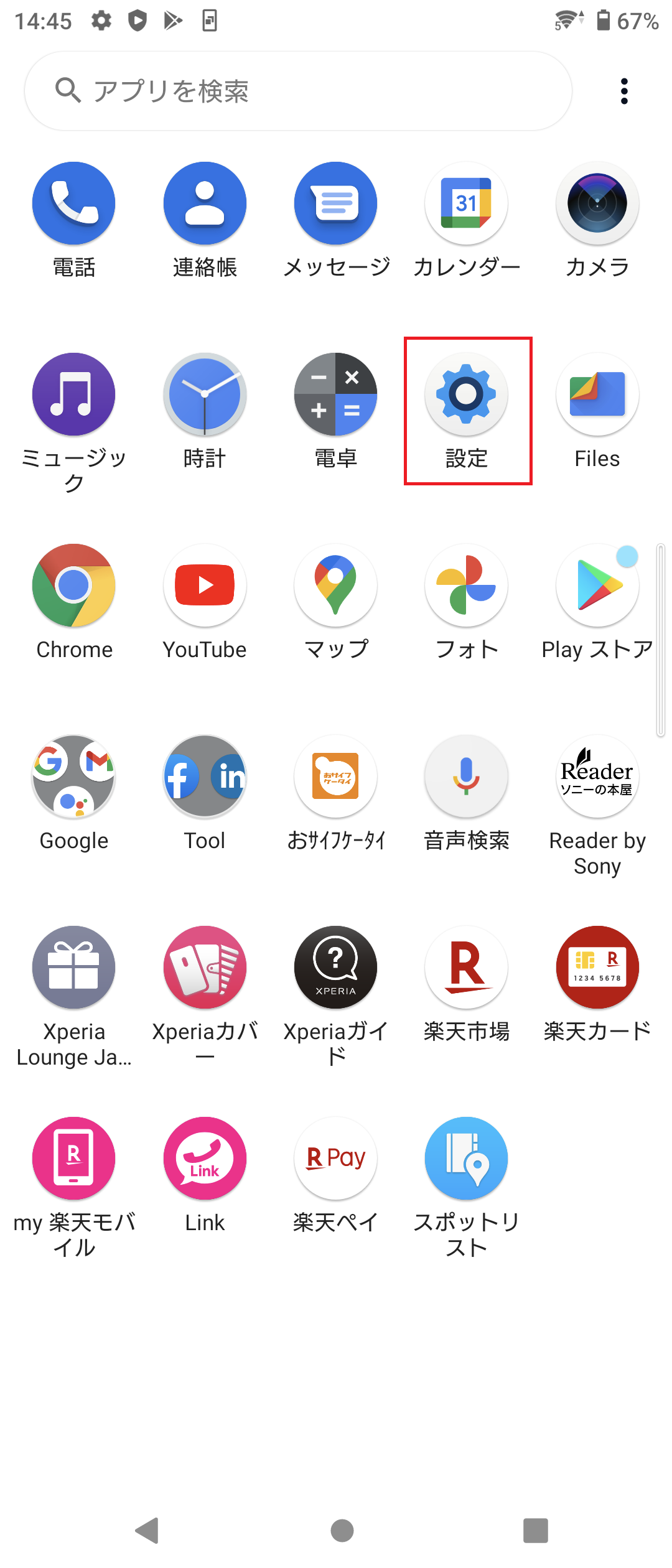Launch 楽天市場 app

(x=466, y=968)
